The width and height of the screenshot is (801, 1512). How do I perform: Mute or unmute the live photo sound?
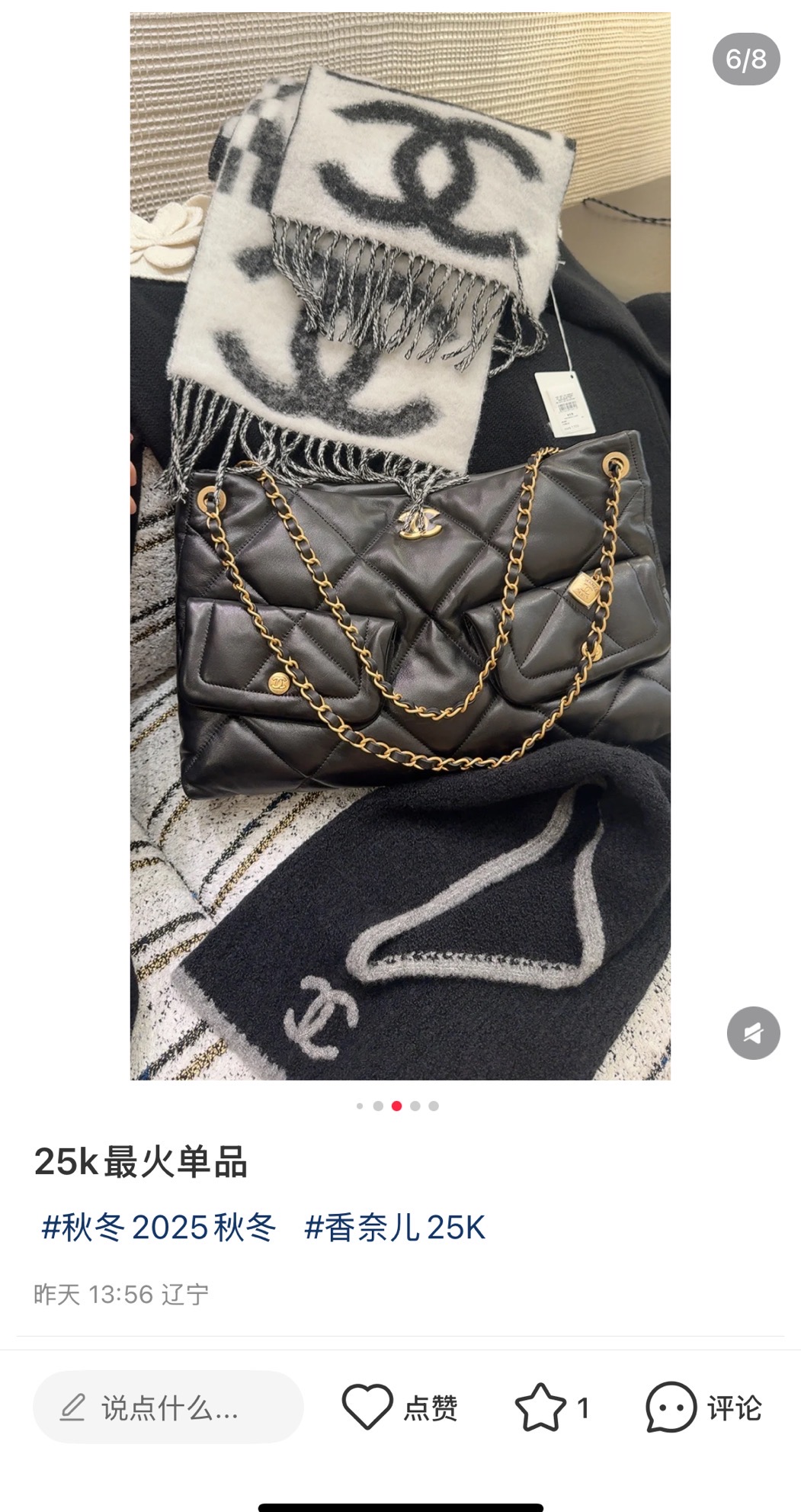pos(753,1033)
